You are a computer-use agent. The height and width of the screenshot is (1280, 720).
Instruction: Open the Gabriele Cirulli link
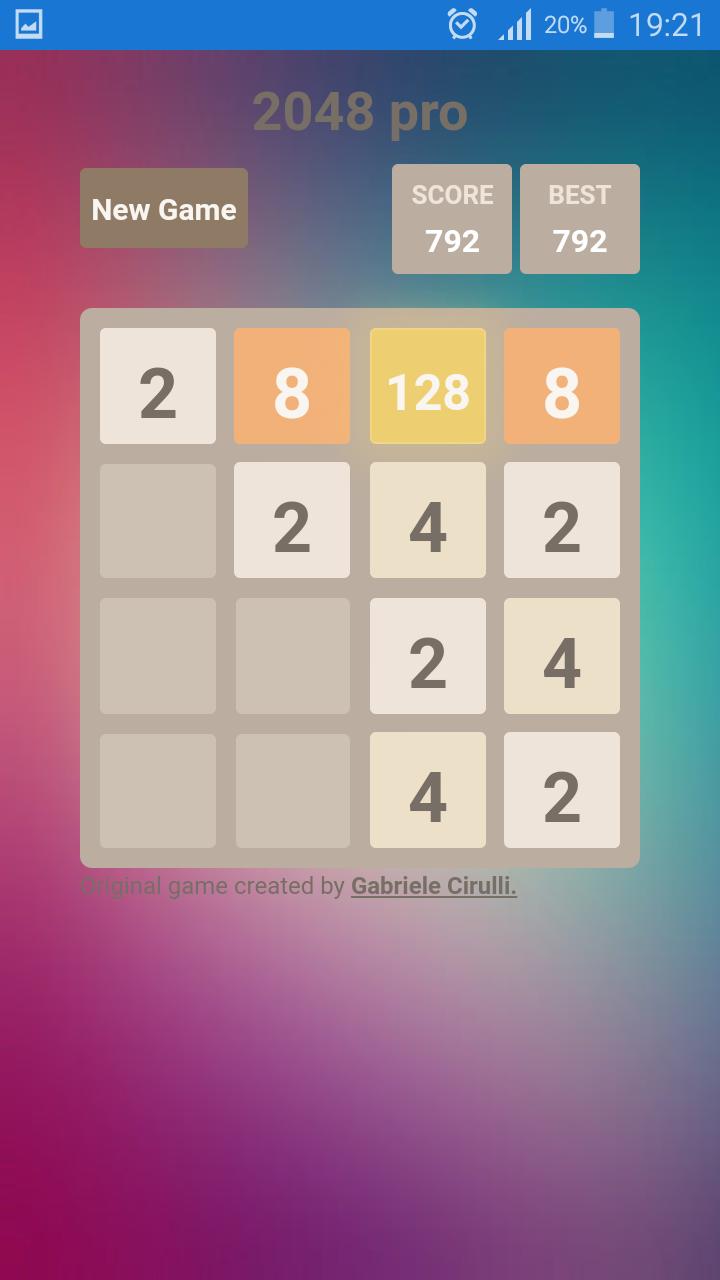pos(433,886)
